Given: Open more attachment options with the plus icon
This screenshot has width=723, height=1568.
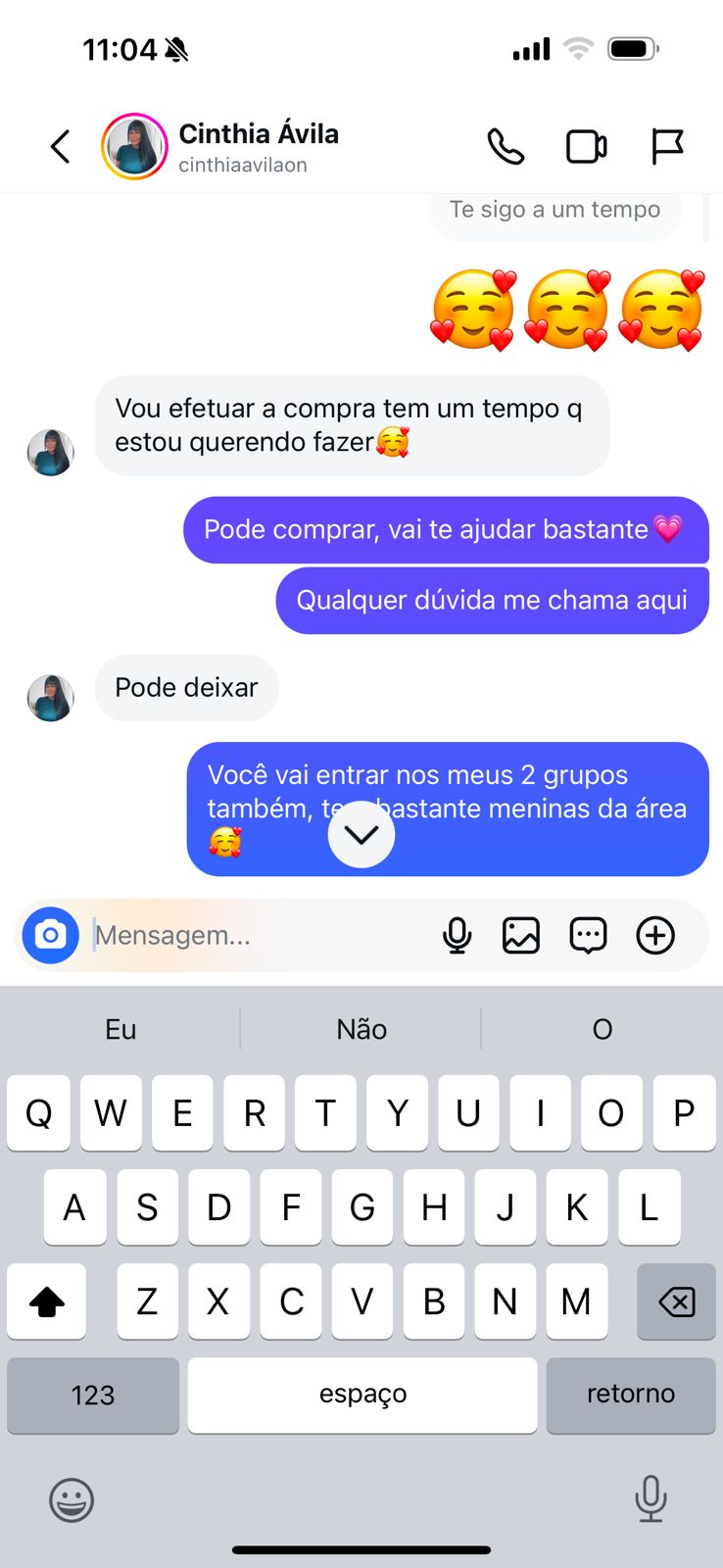Looking at the screenshot, I should coord(654,935).
